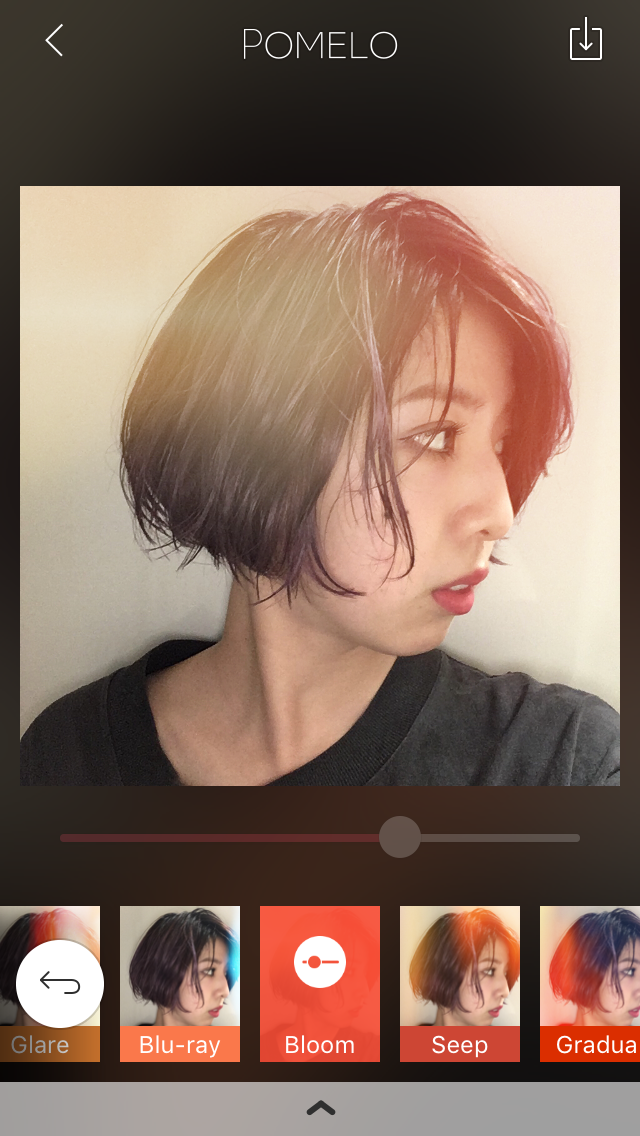Save the edited photo with download icon
Screen dimensions: 640x1136
[586, 41]
